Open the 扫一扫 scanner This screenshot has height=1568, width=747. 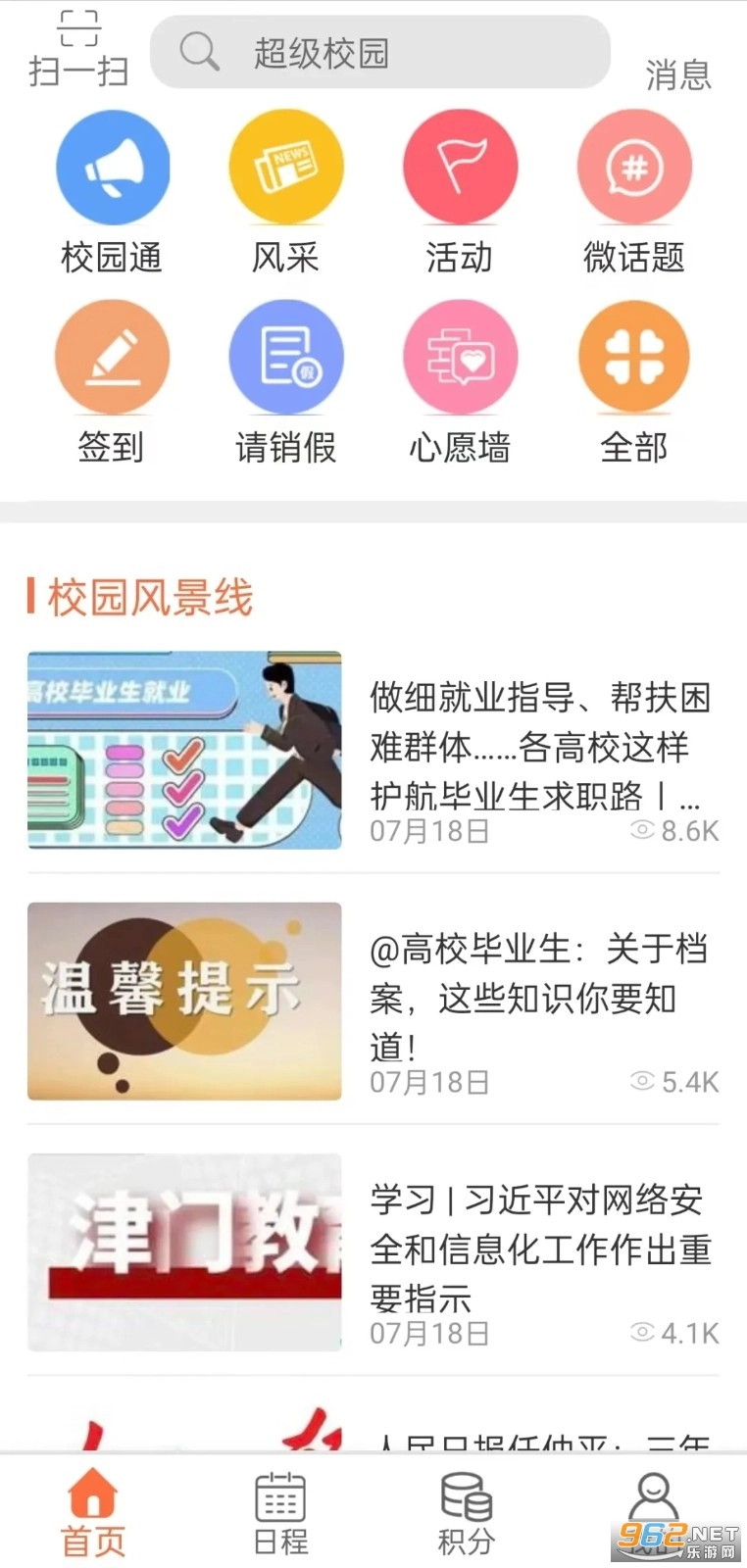pyautogui.click(x=78, y=49)
